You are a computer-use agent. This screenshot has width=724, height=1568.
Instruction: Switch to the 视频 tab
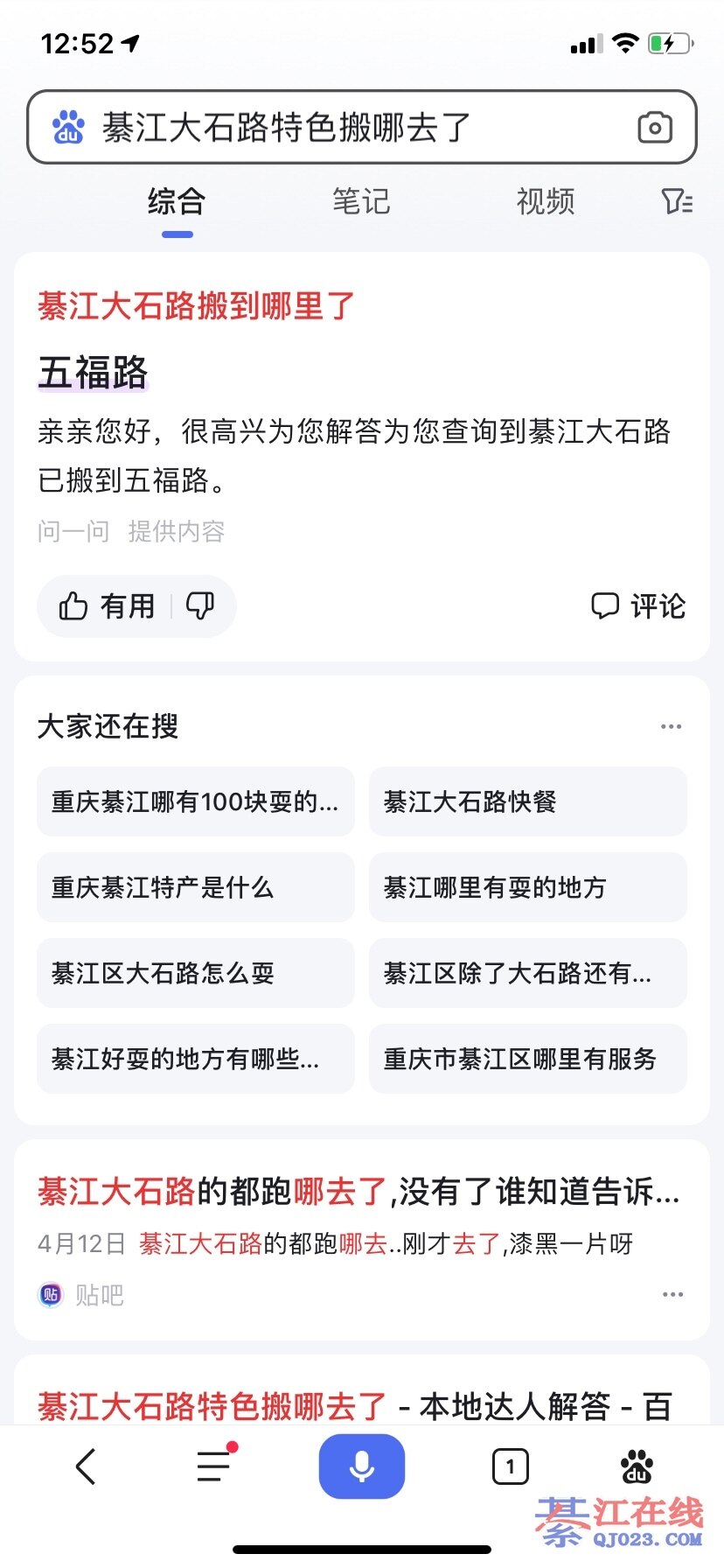545,202
